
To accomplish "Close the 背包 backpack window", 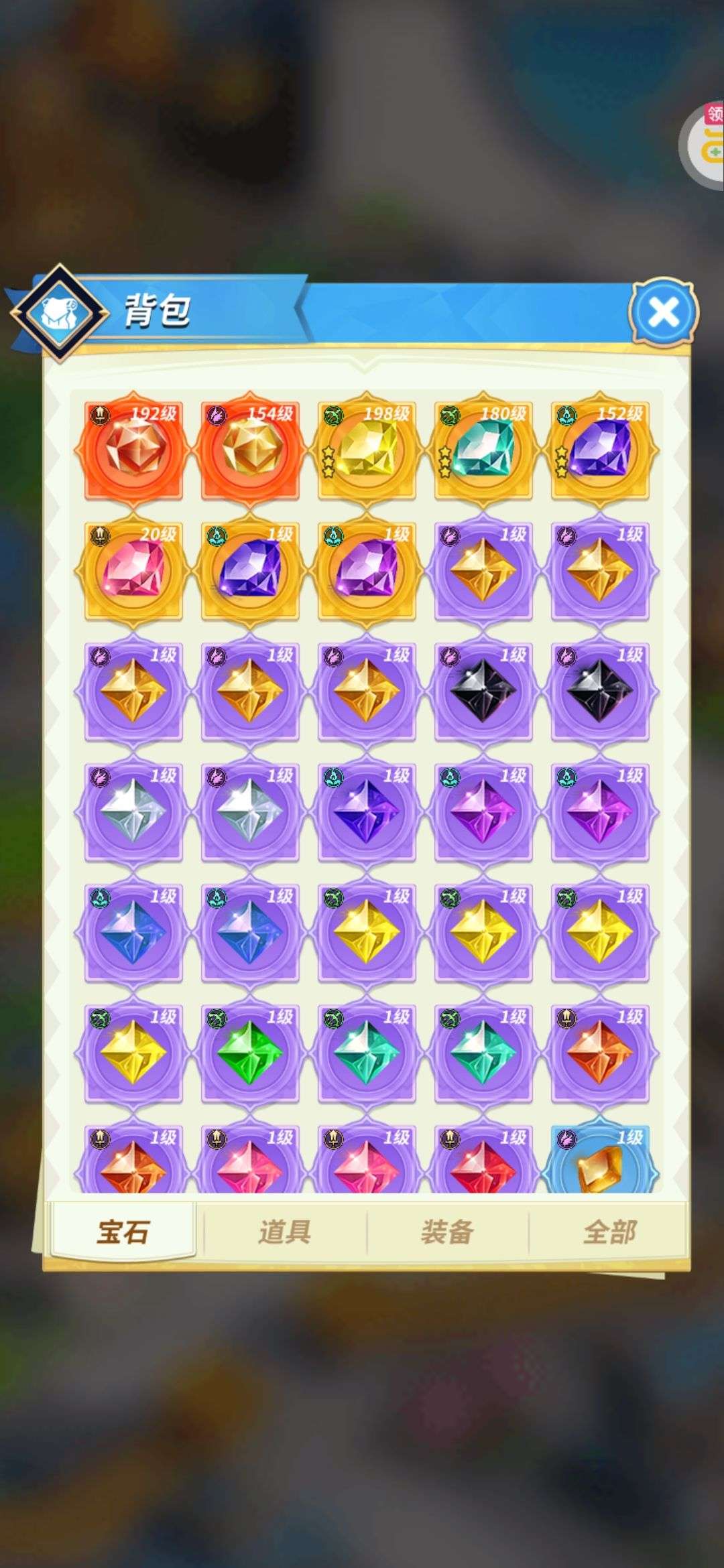I will pyautogui.click(x=664, y=312).
